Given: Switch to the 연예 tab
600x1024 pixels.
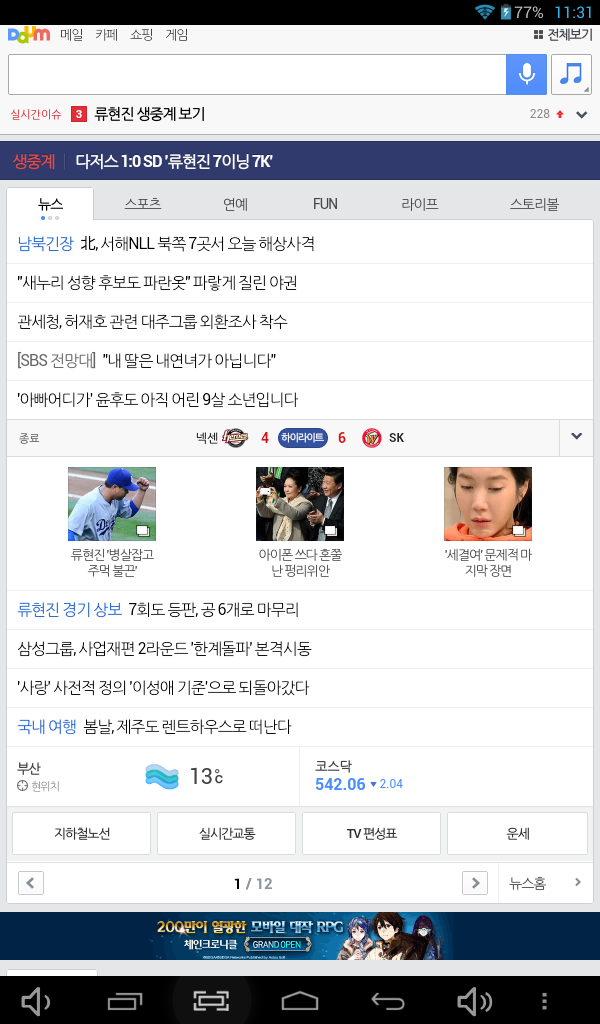Looking at the screenshot, I should click(235, 204).
